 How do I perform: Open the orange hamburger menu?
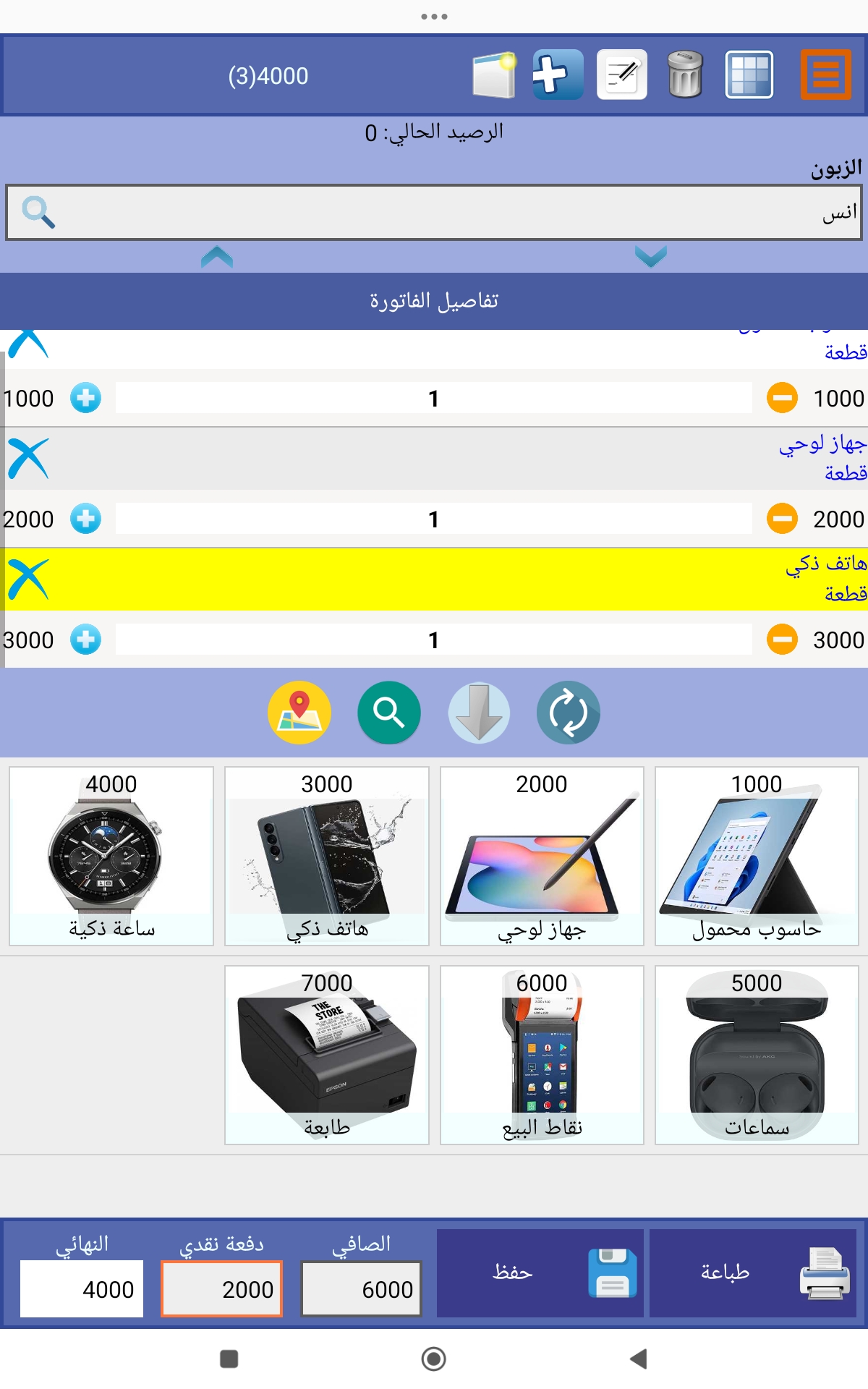[x=825, y=75]
